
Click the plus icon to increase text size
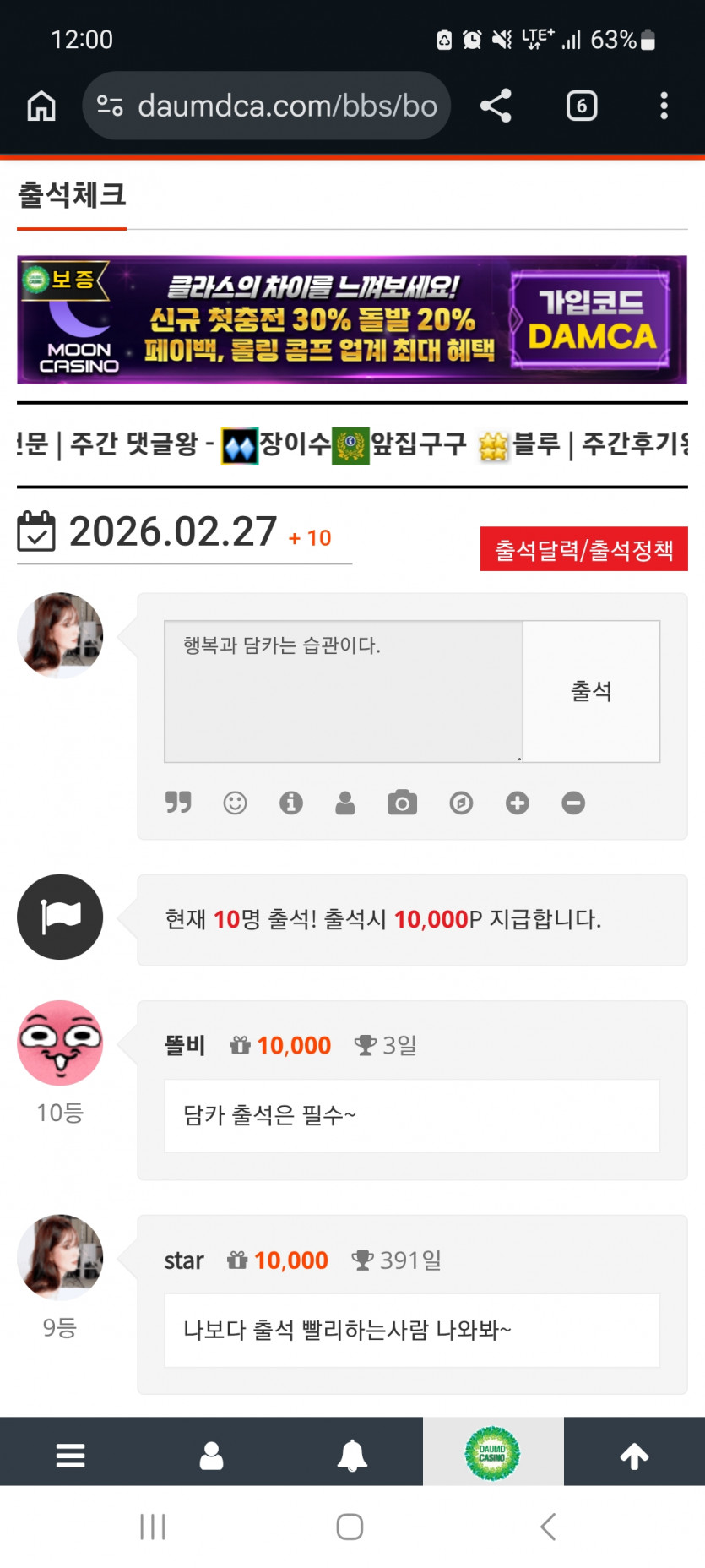[x=517, y=803]
